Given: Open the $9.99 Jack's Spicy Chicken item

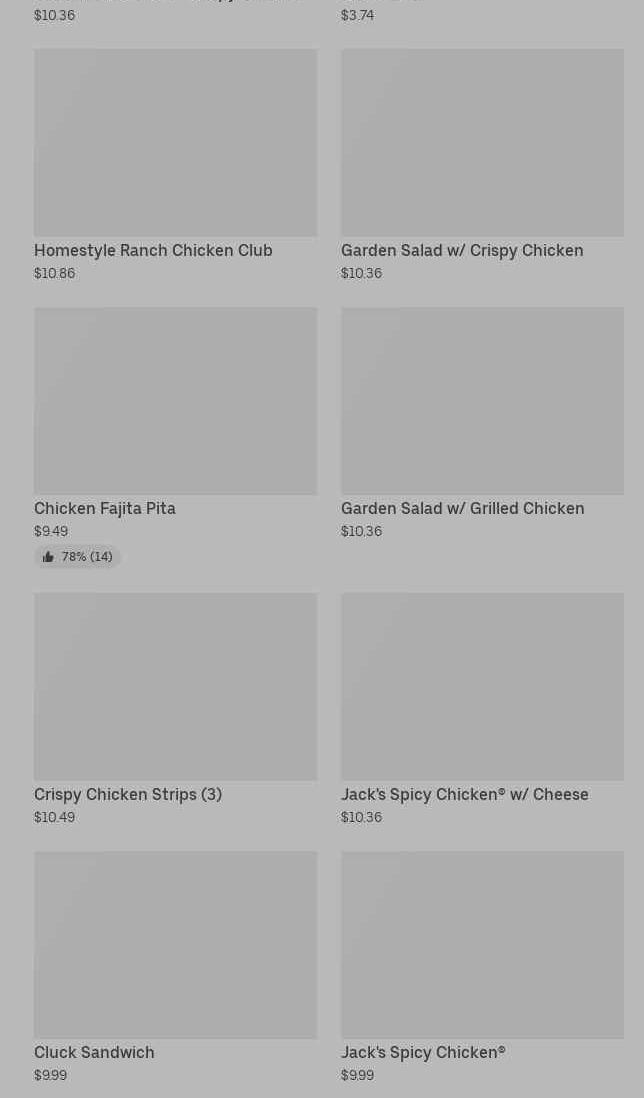Looking at the screenshot, I should click(482, 946).
